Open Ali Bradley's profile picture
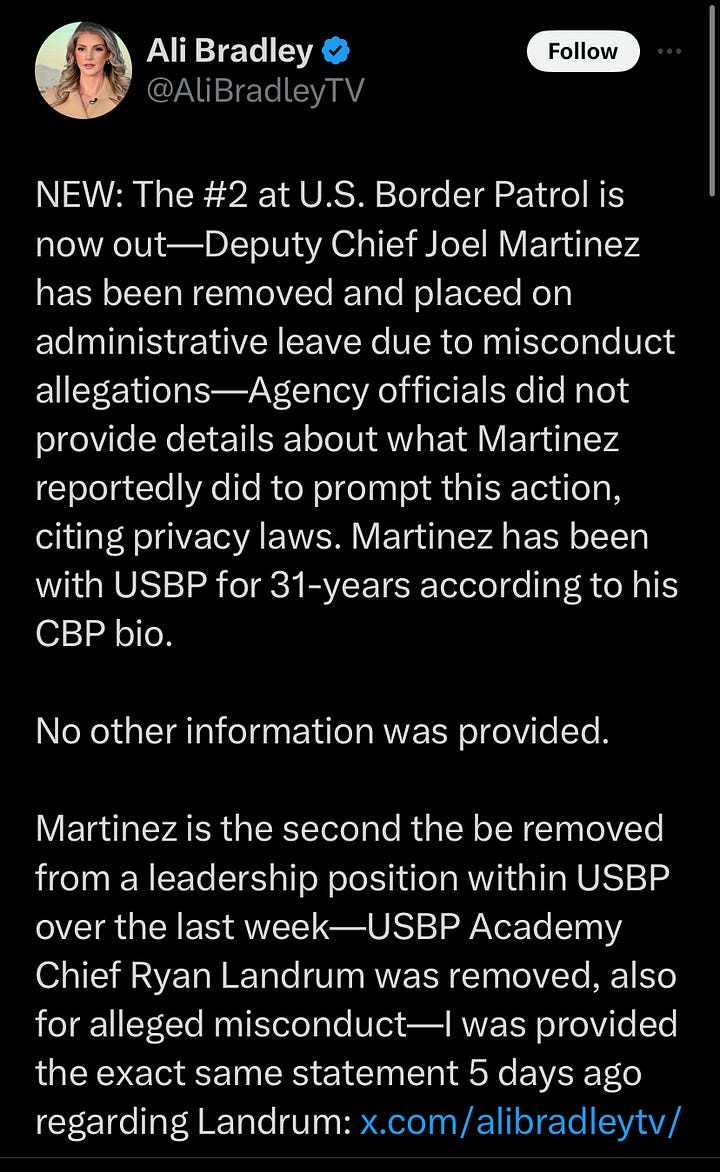This screenshot has width=720, height=1172. pyautogui.click(x=83, y=70)
